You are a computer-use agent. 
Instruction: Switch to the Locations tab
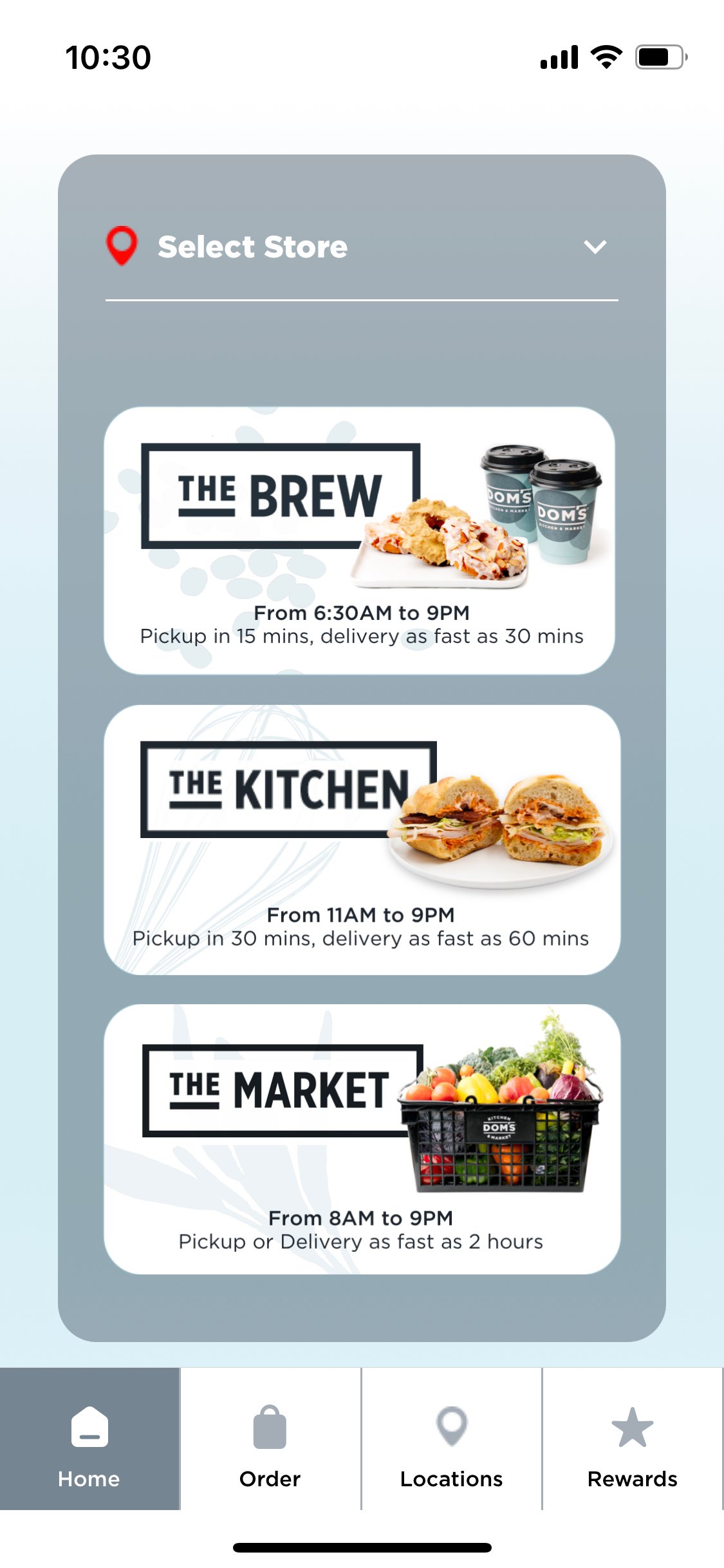pyautogui.click(x=452, y=1439)
